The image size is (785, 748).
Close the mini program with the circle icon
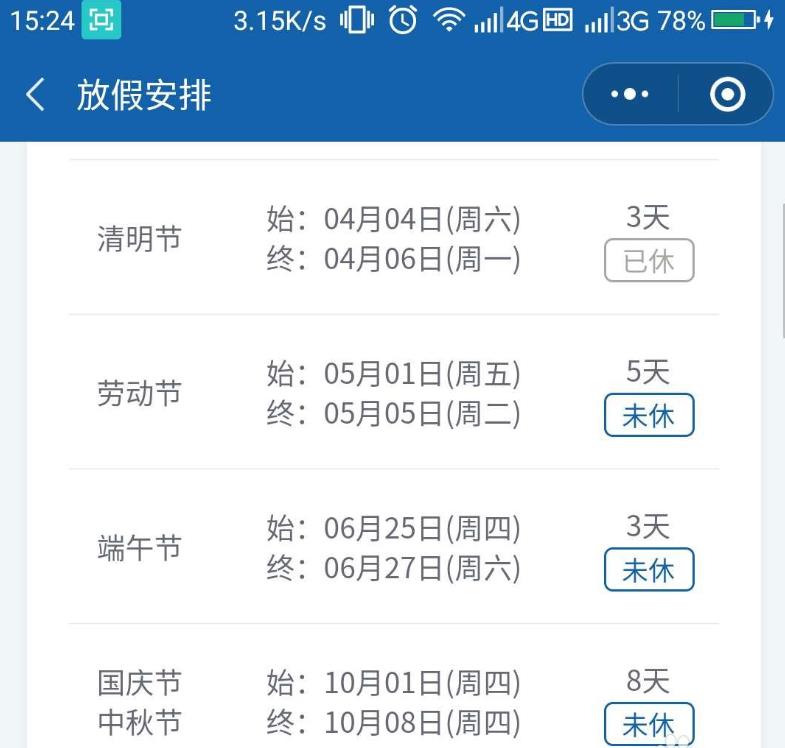pyautogui.click(x=727, y=95)
